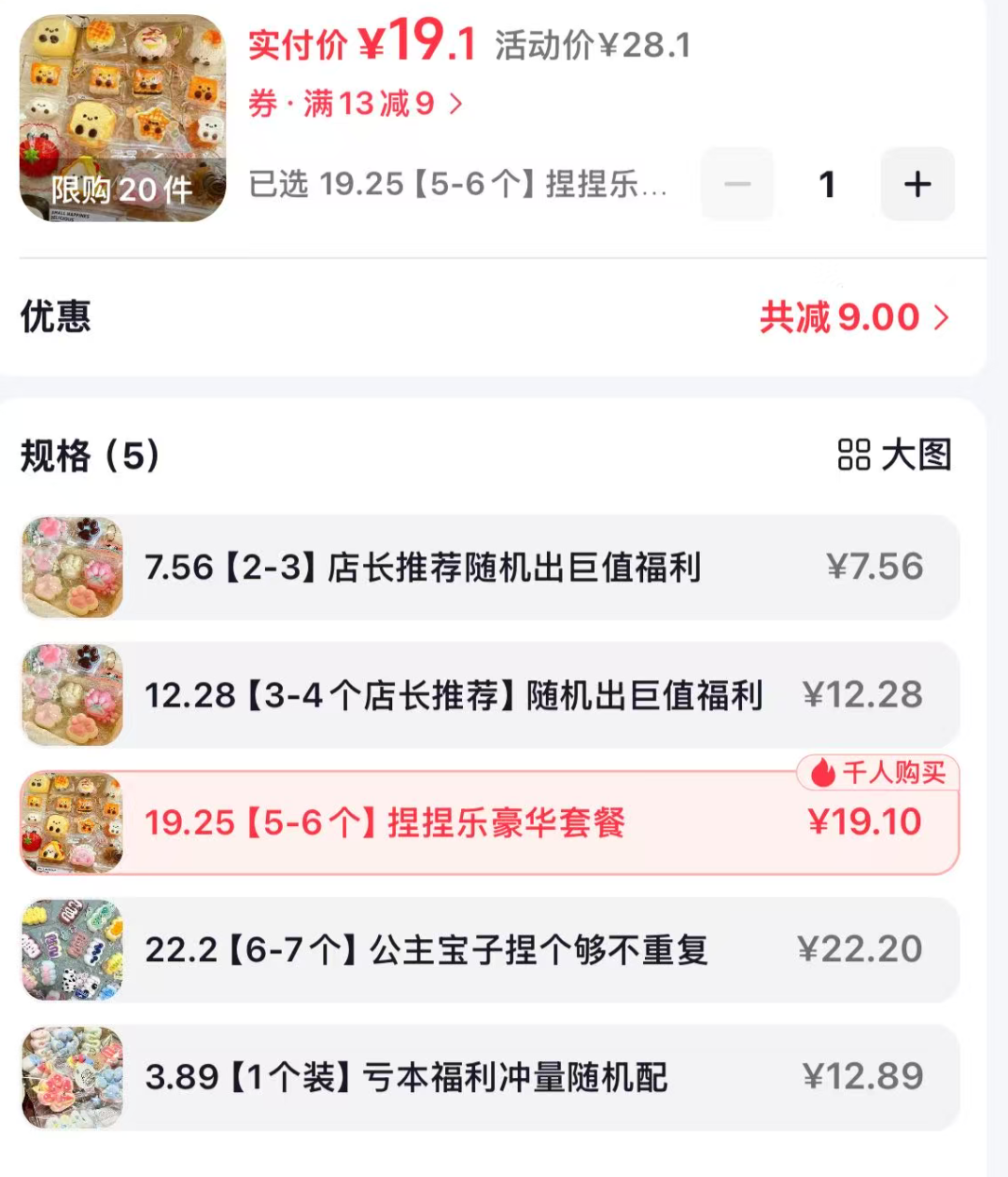View the selected product image with 限购20件

coord(122,118)
